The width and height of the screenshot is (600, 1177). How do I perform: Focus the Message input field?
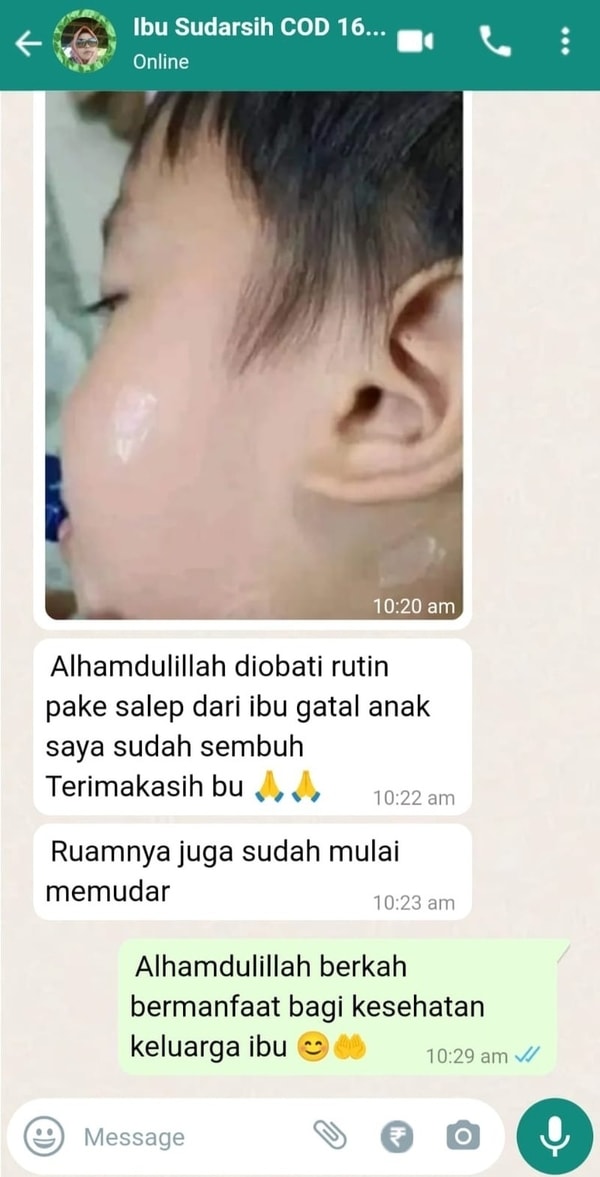[180, 1137]
